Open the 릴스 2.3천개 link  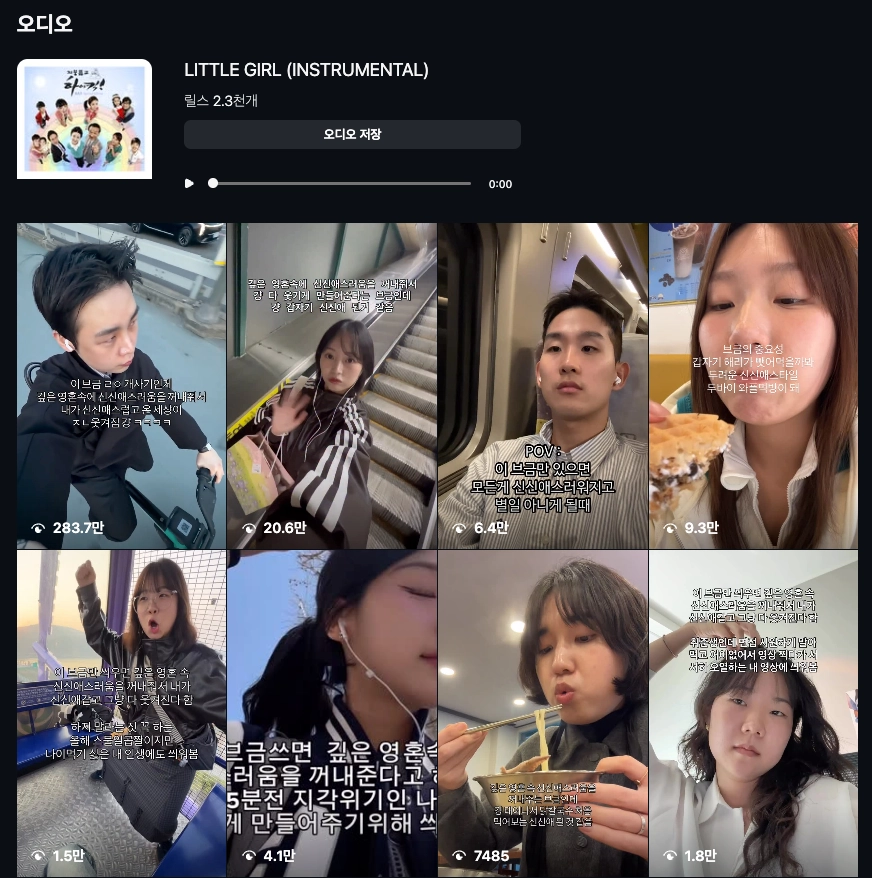[x=221, y=101]
